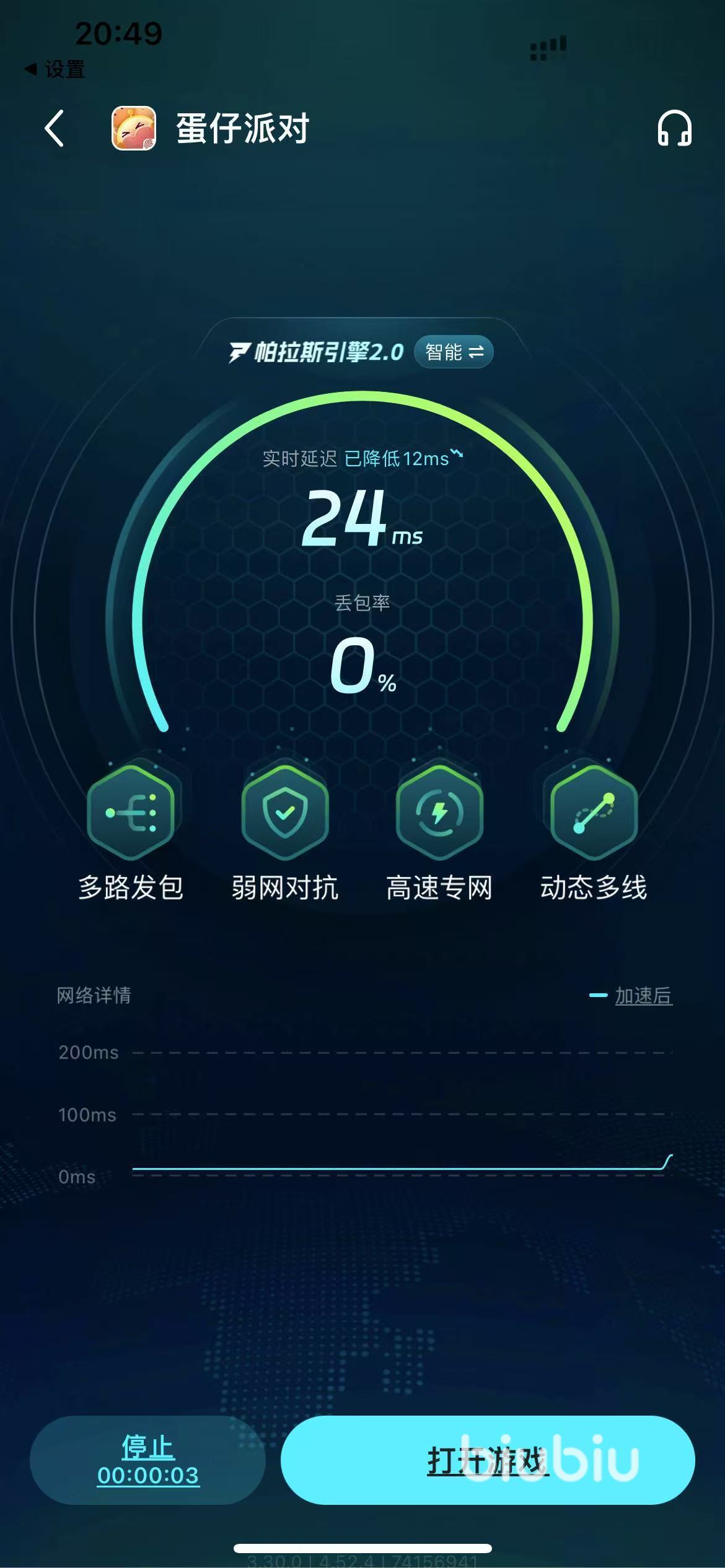
Task: Launch the game via 打开游戏
Action: click(x=488, y=1460)
